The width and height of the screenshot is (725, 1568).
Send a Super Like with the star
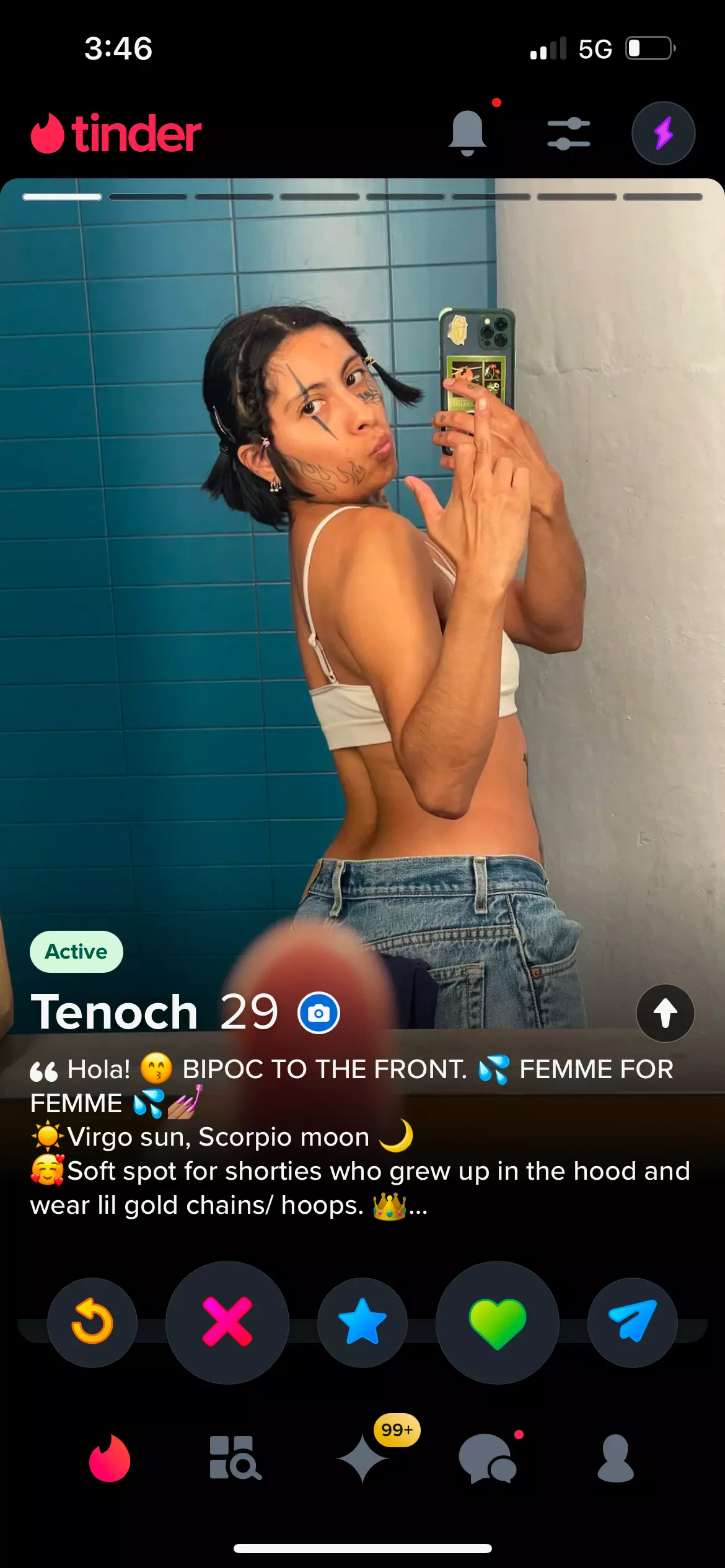[362, 1322]
